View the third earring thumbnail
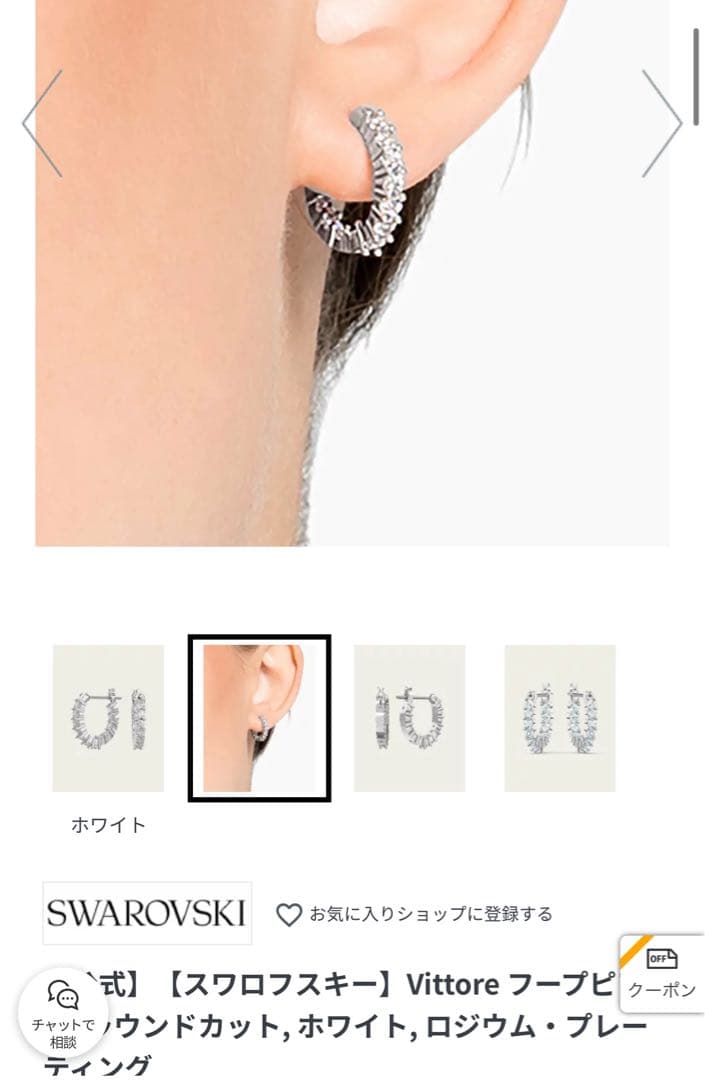Screen dimensions: 705x1080 click(409, 718)
